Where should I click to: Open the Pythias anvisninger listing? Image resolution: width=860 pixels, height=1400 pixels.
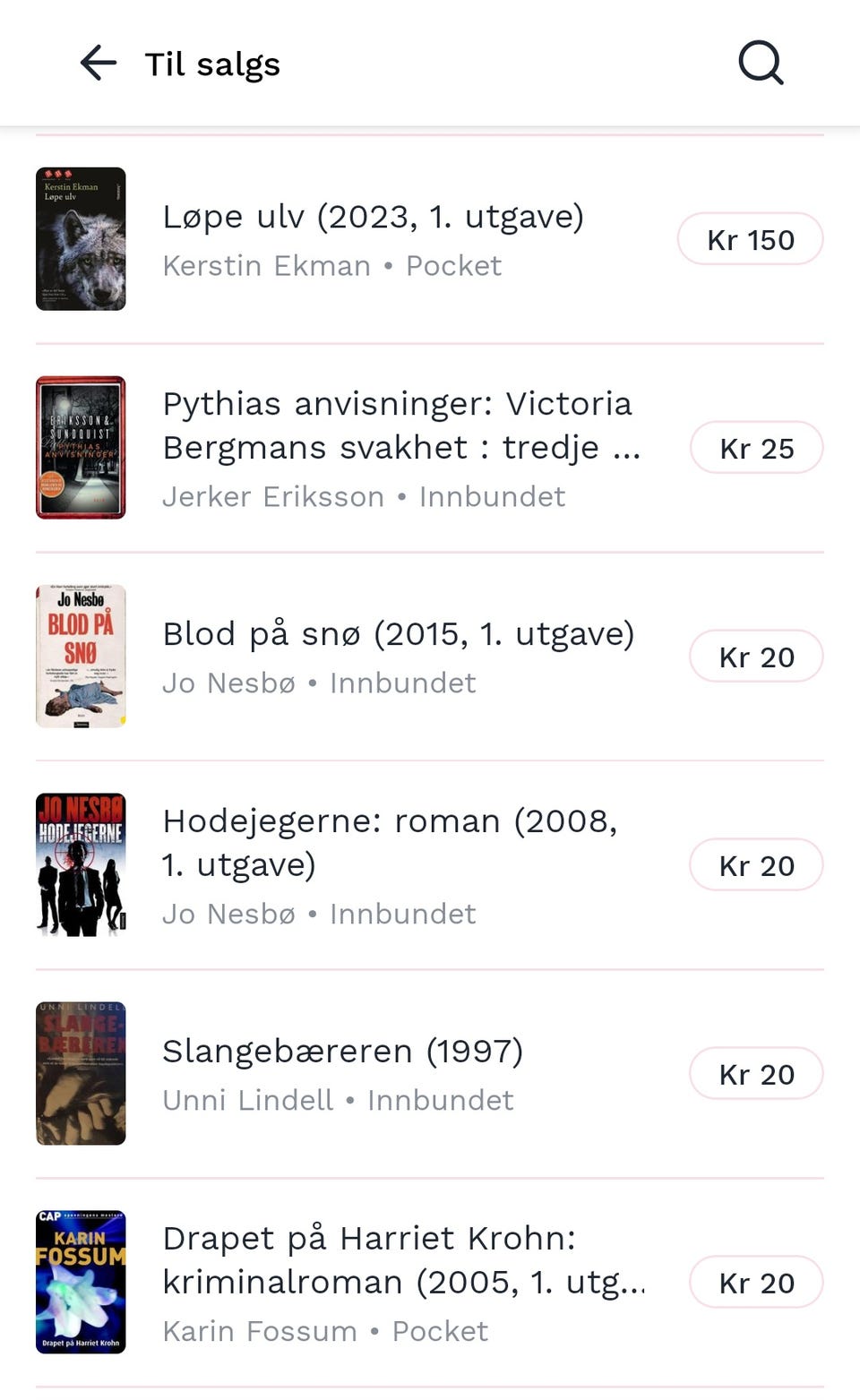click(398, 425)
